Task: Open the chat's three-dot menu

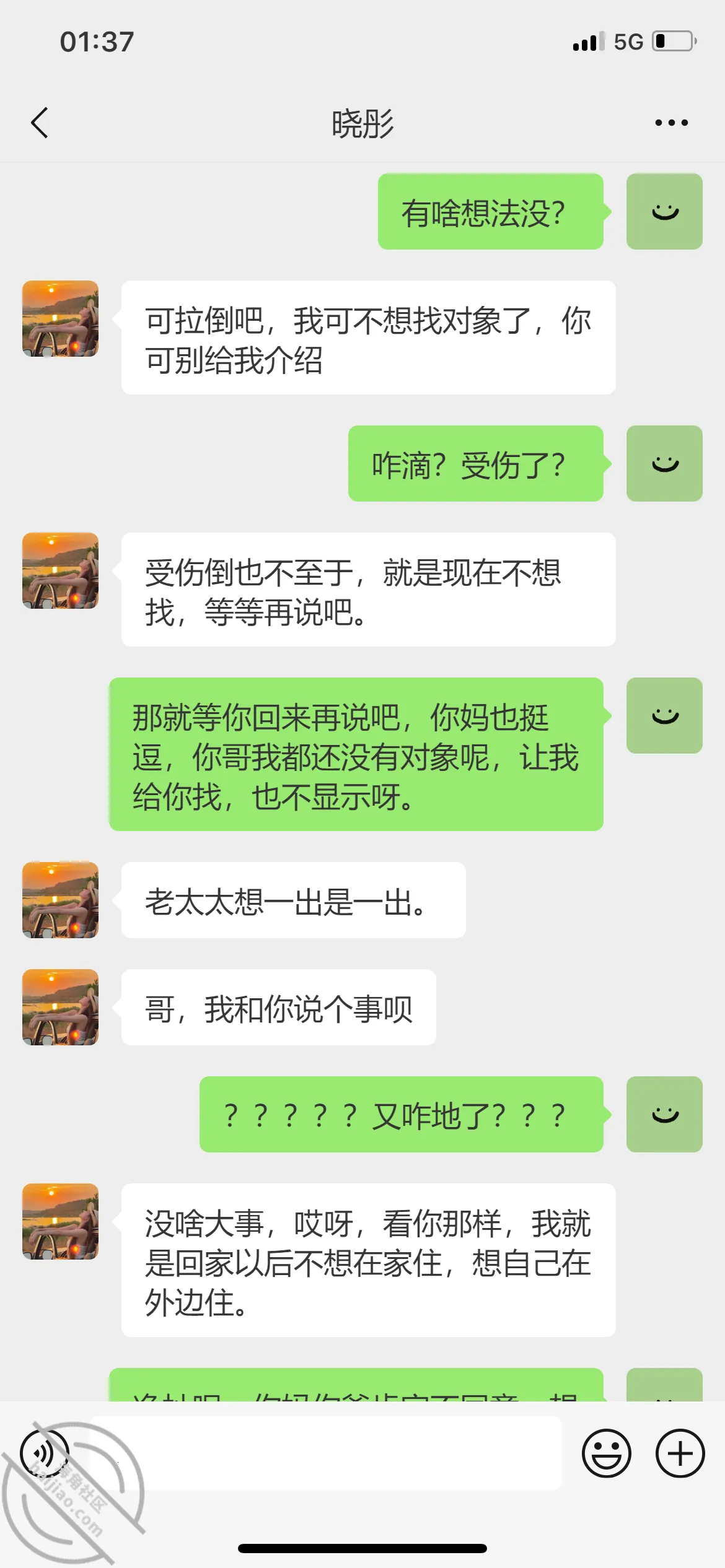Action: [672, 123]
